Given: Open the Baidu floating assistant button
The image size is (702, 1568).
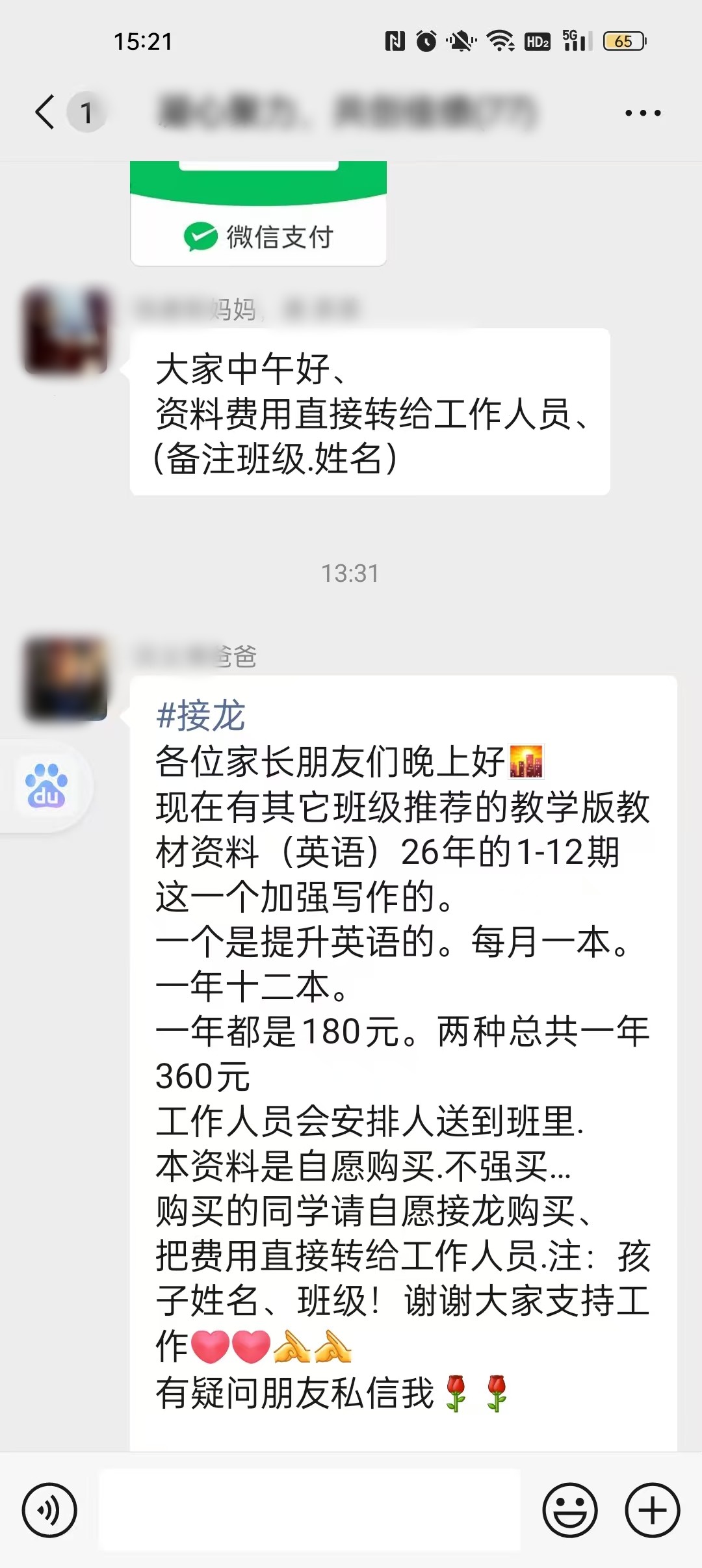Looking at the screenshot, I should click(x=45, y=787).
